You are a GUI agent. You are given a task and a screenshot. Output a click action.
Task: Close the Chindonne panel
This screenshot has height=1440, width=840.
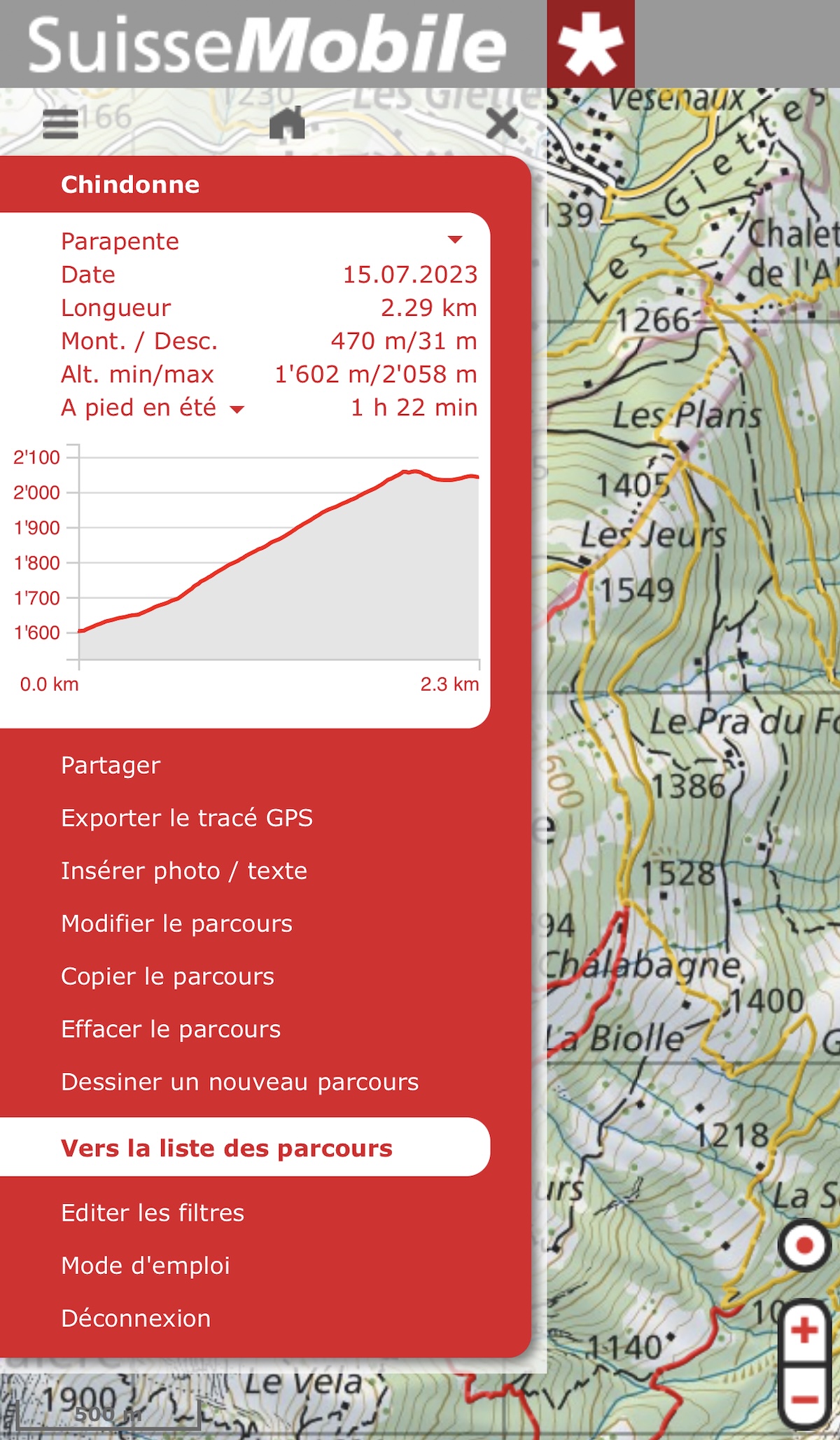502,124
